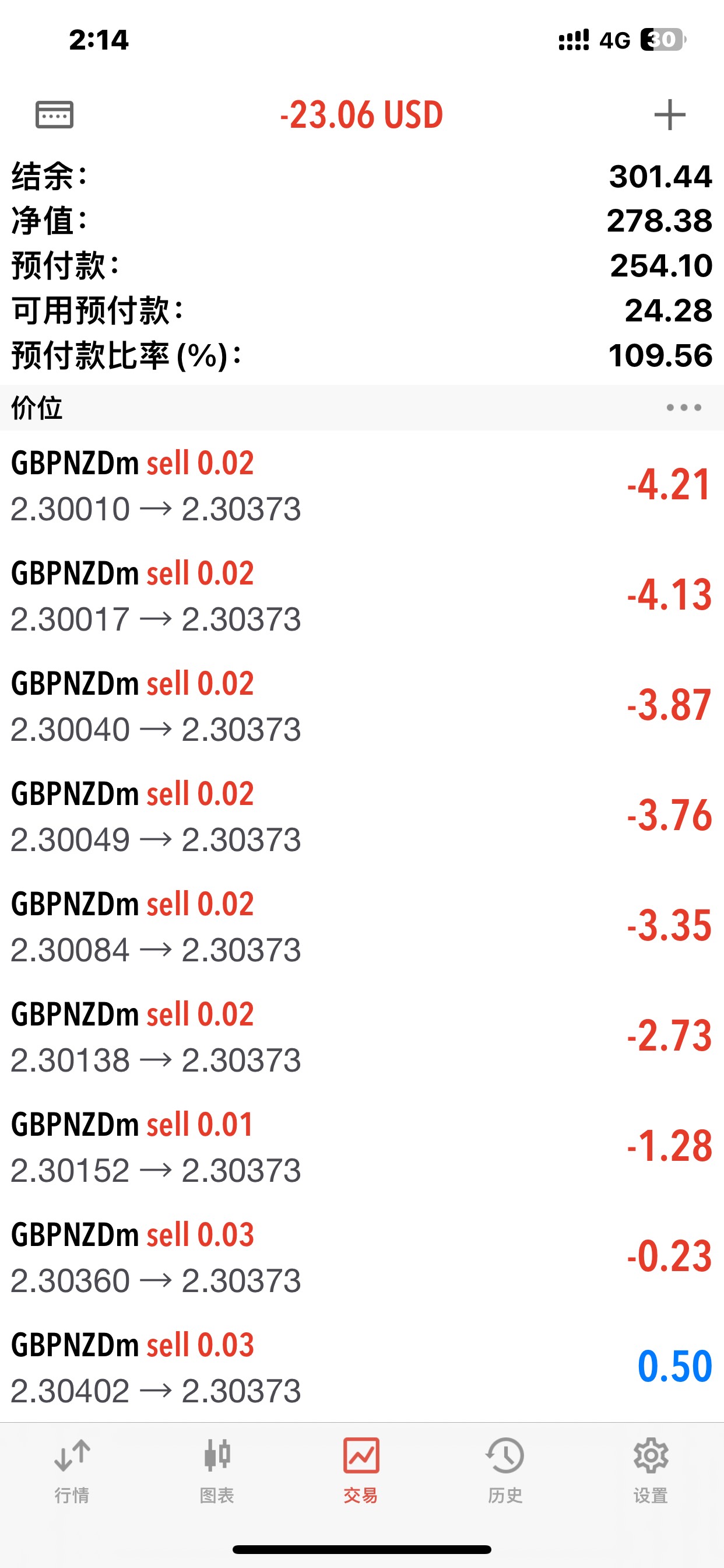The image size is (724, 1568).
Task: Open the three-dot menu beside 价位
Action: (x=683, y=408)
